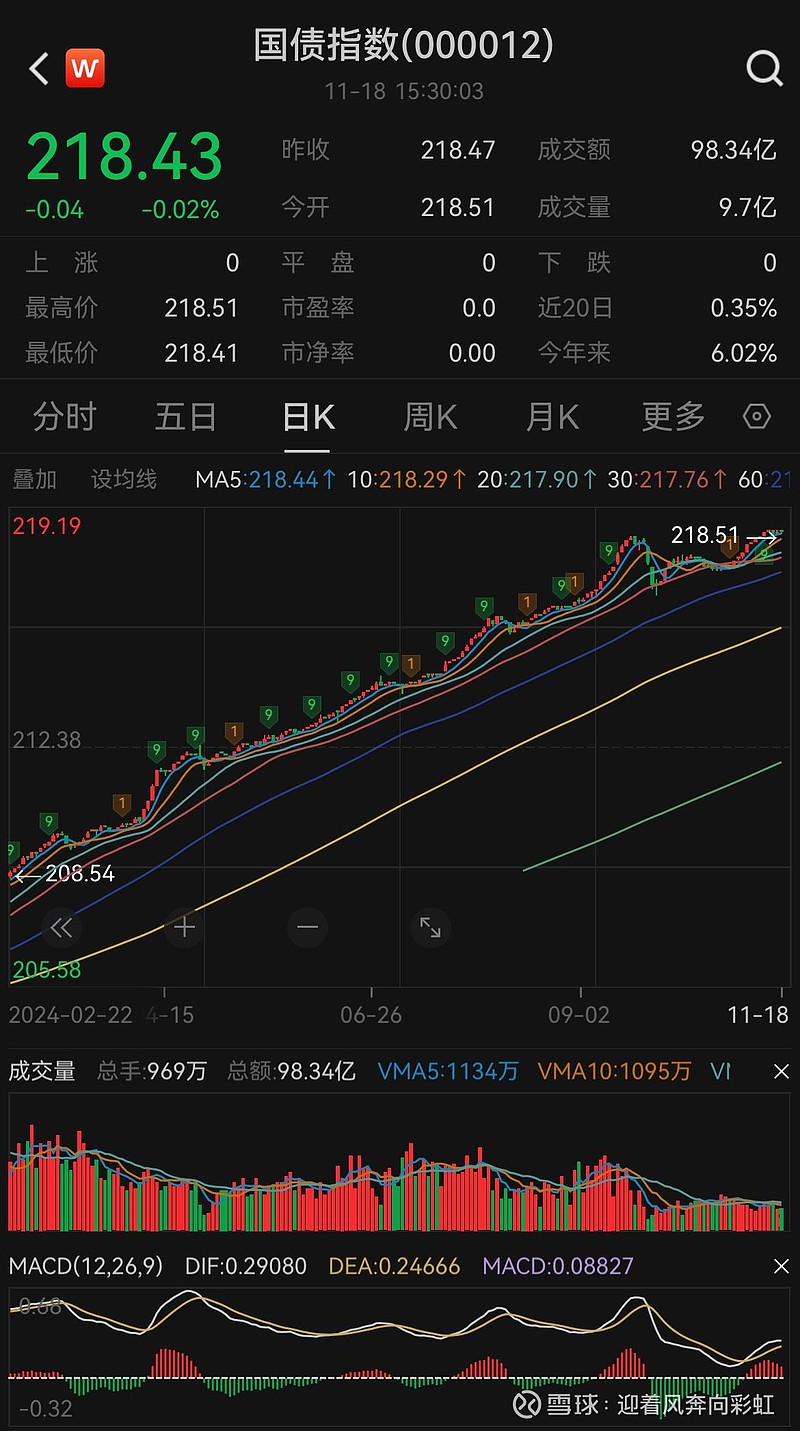Image resolution: width=800 pixels, height=1431 pixels.
Task: Switch to the 周K weekly chart tab
Action: point(429,416)
